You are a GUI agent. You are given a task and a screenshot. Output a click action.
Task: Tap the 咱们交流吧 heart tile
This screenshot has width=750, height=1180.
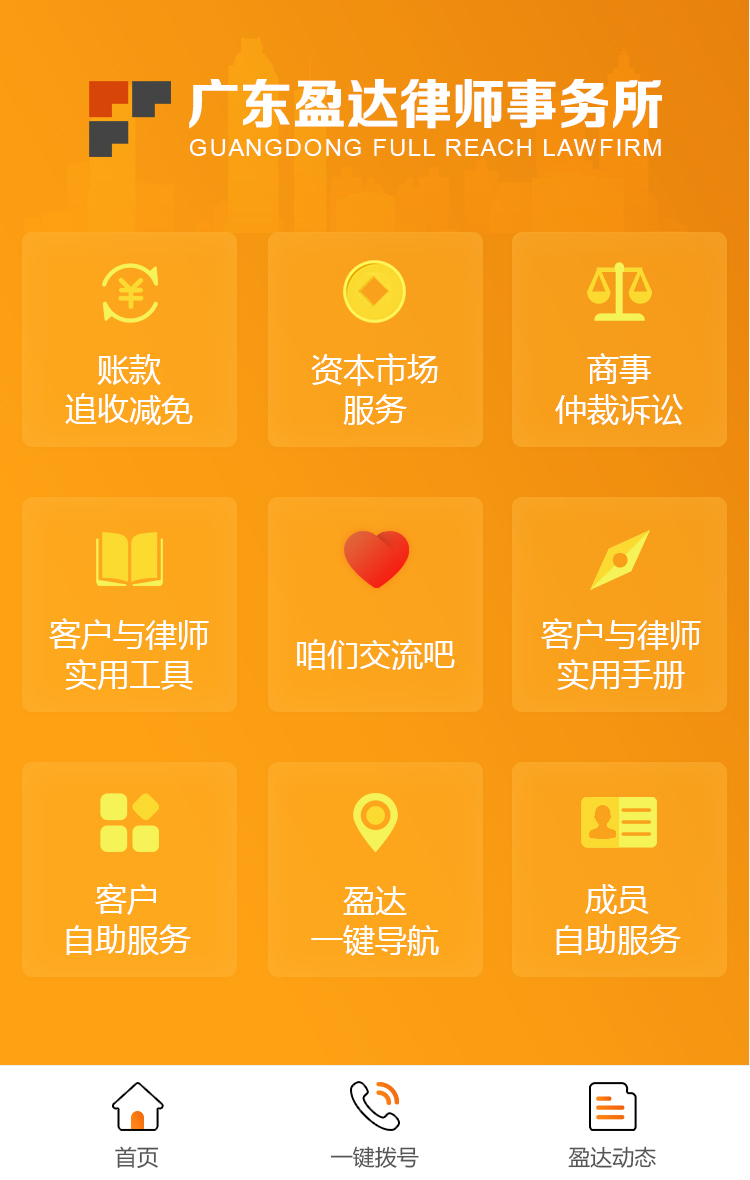pos(375,605)
